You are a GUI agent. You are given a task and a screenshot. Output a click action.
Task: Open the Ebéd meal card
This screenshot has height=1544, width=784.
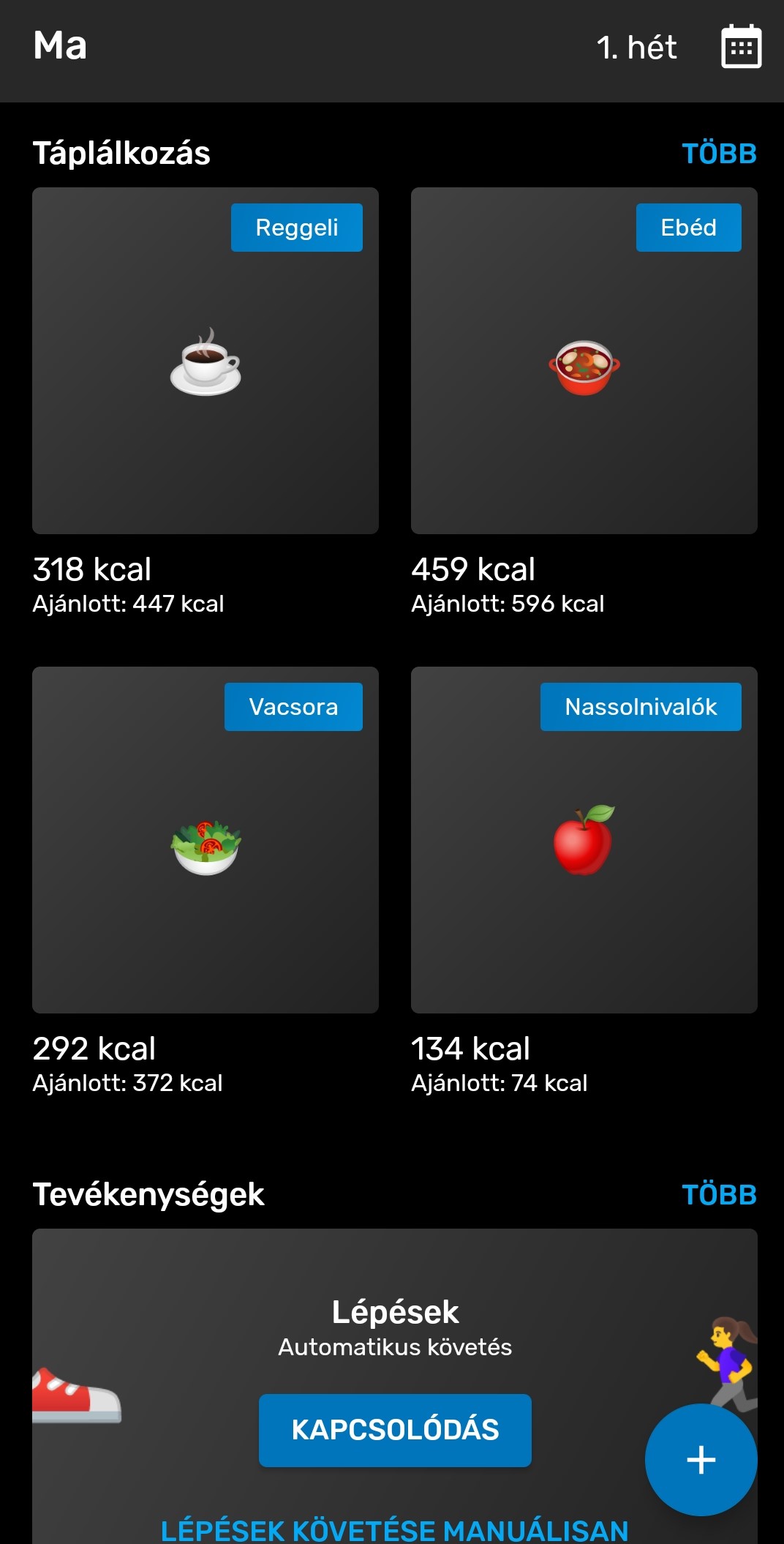584,361
